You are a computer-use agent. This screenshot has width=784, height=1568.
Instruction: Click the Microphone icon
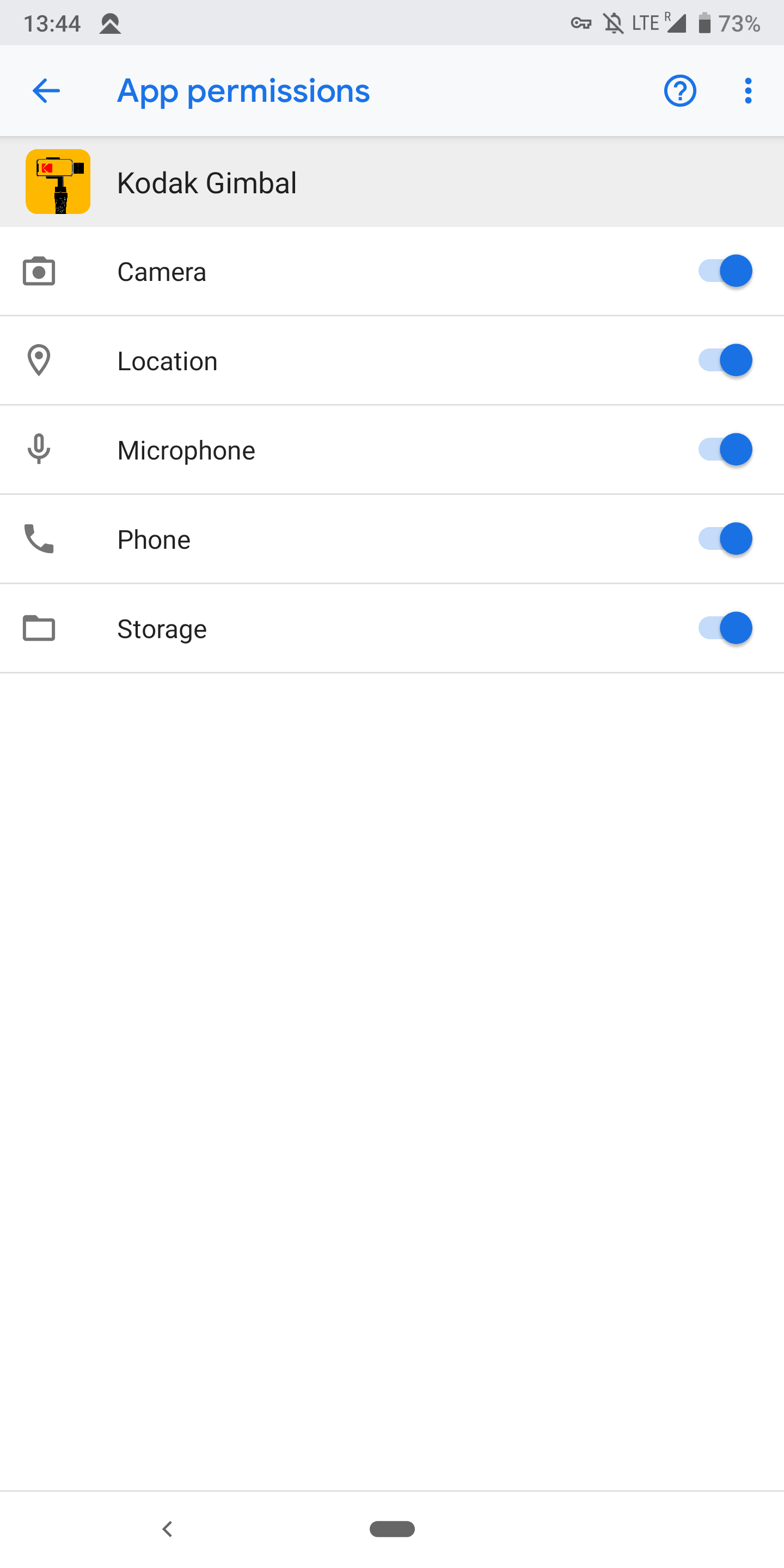(x=38, y=450)
